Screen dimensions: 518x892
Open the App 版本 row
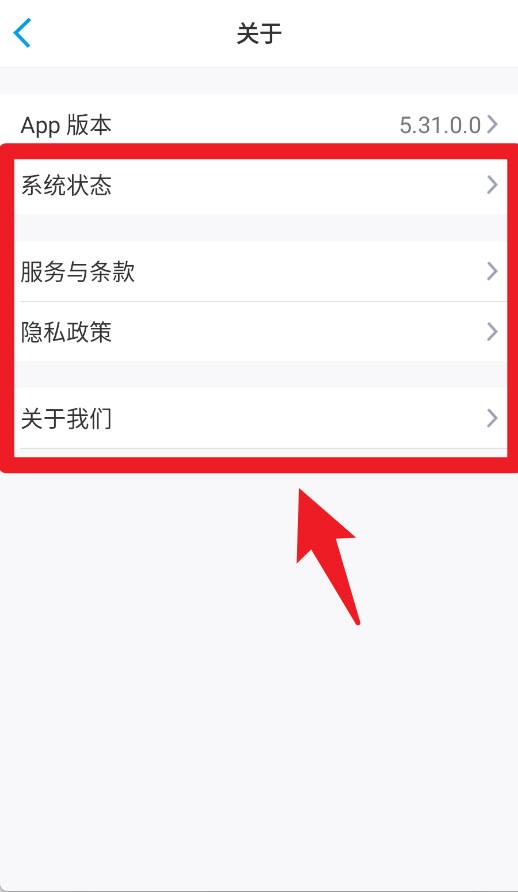pos(259,124)
